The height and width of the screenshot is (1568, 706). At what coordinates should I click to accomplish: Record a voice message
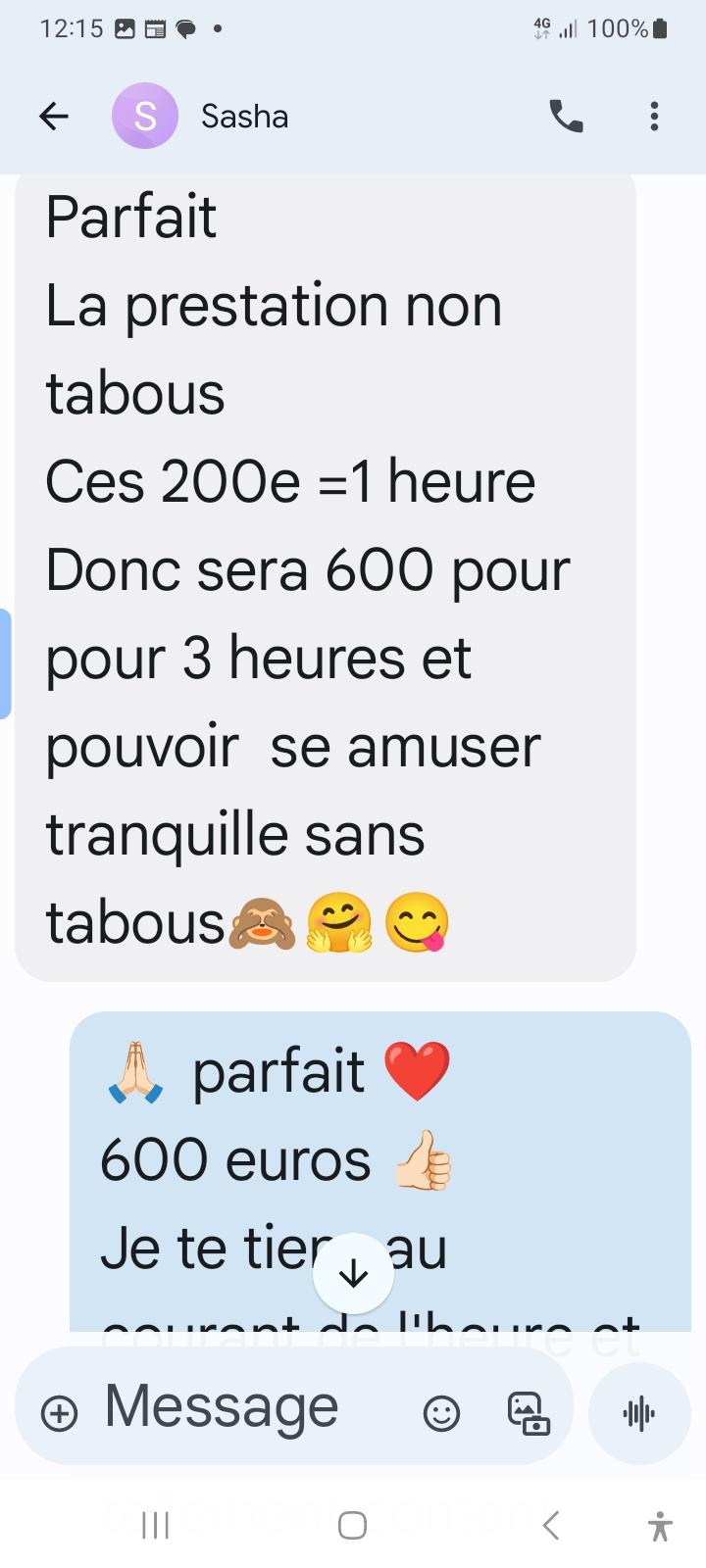(x=639, y=1413)
